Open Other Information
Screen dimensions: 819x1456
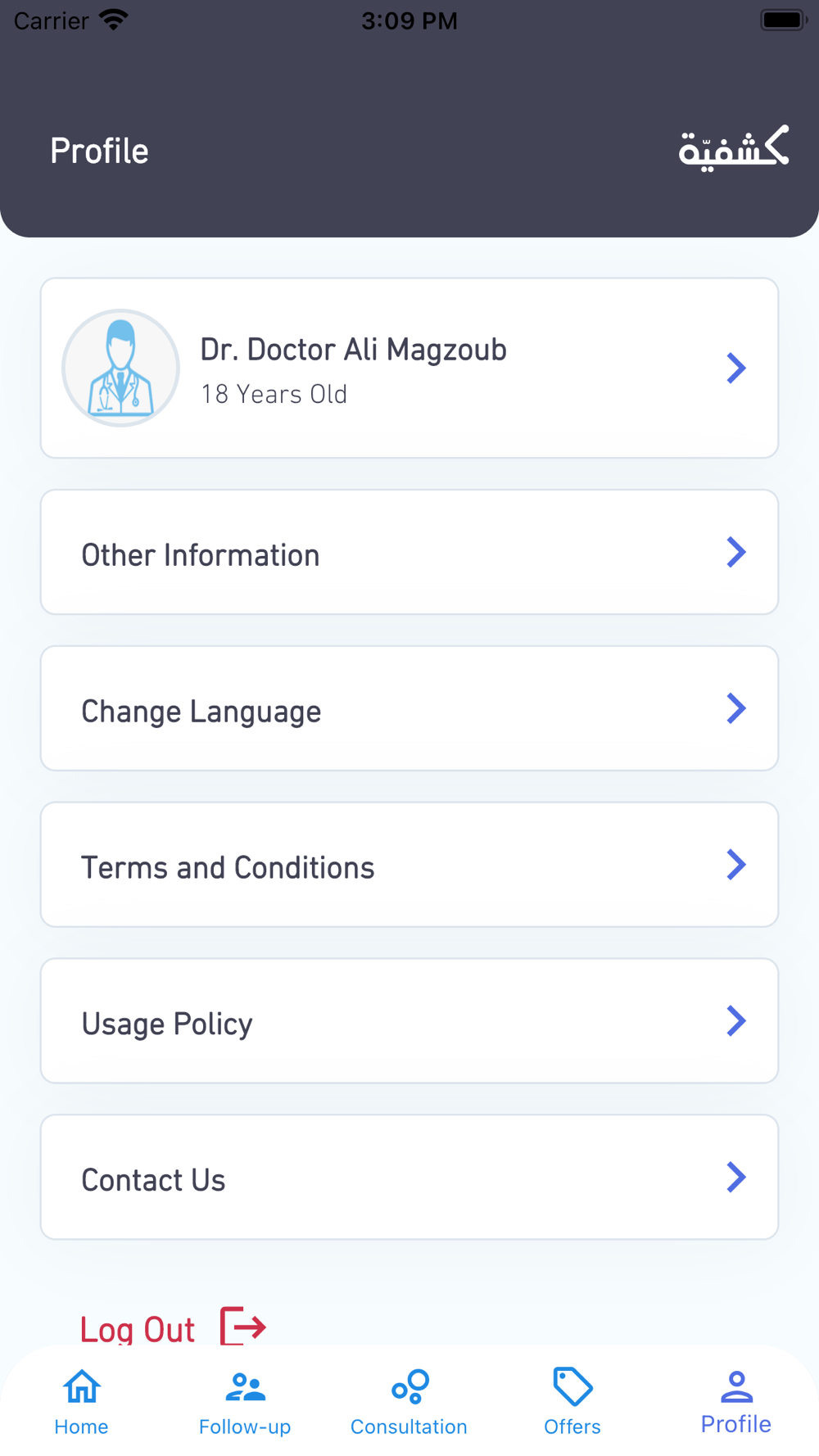tap(409, 552)
